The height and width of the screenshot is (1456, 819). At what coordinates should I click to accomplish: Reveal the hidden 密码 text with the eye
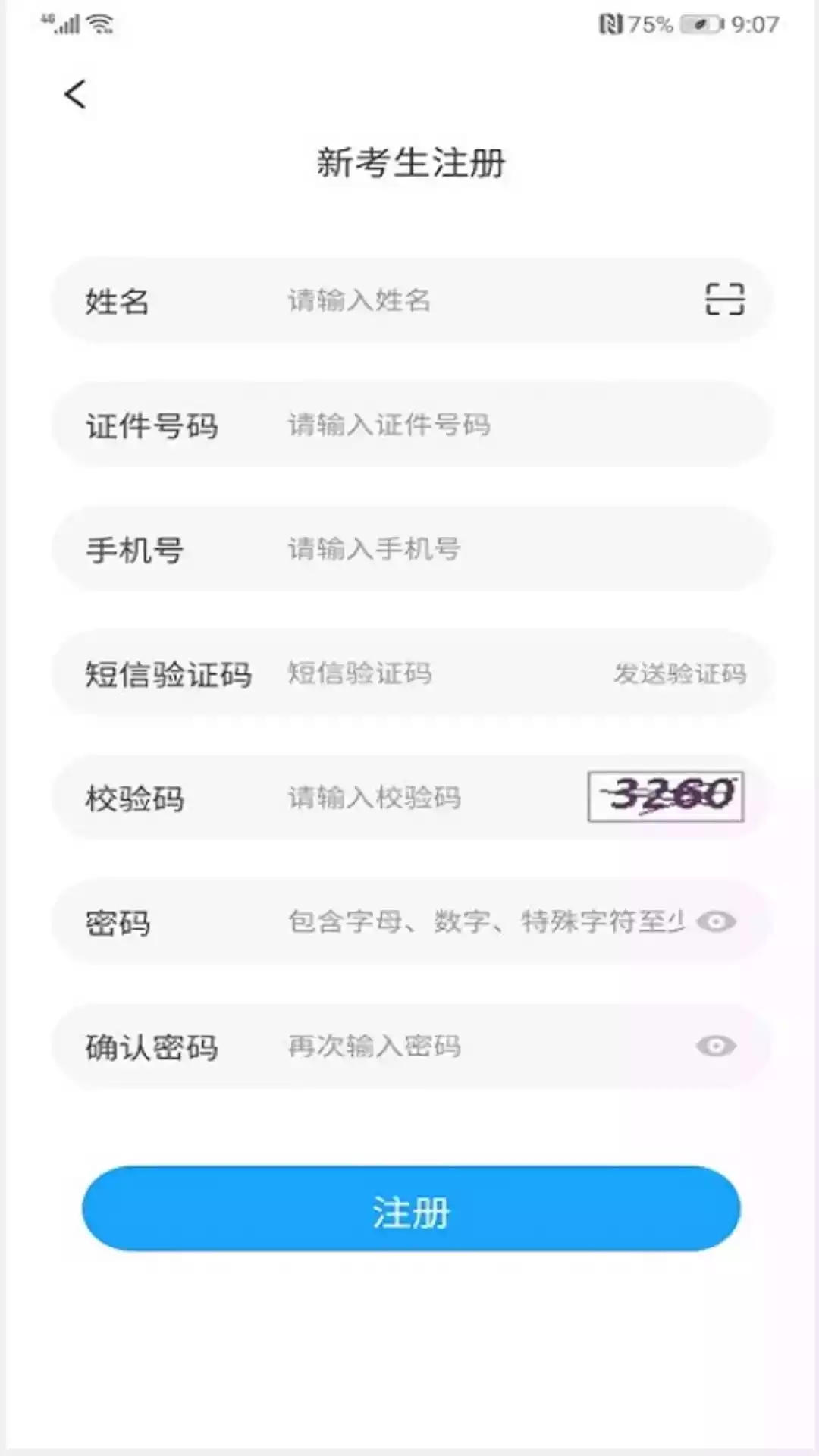pyautogui.click(x=719, y=921)
